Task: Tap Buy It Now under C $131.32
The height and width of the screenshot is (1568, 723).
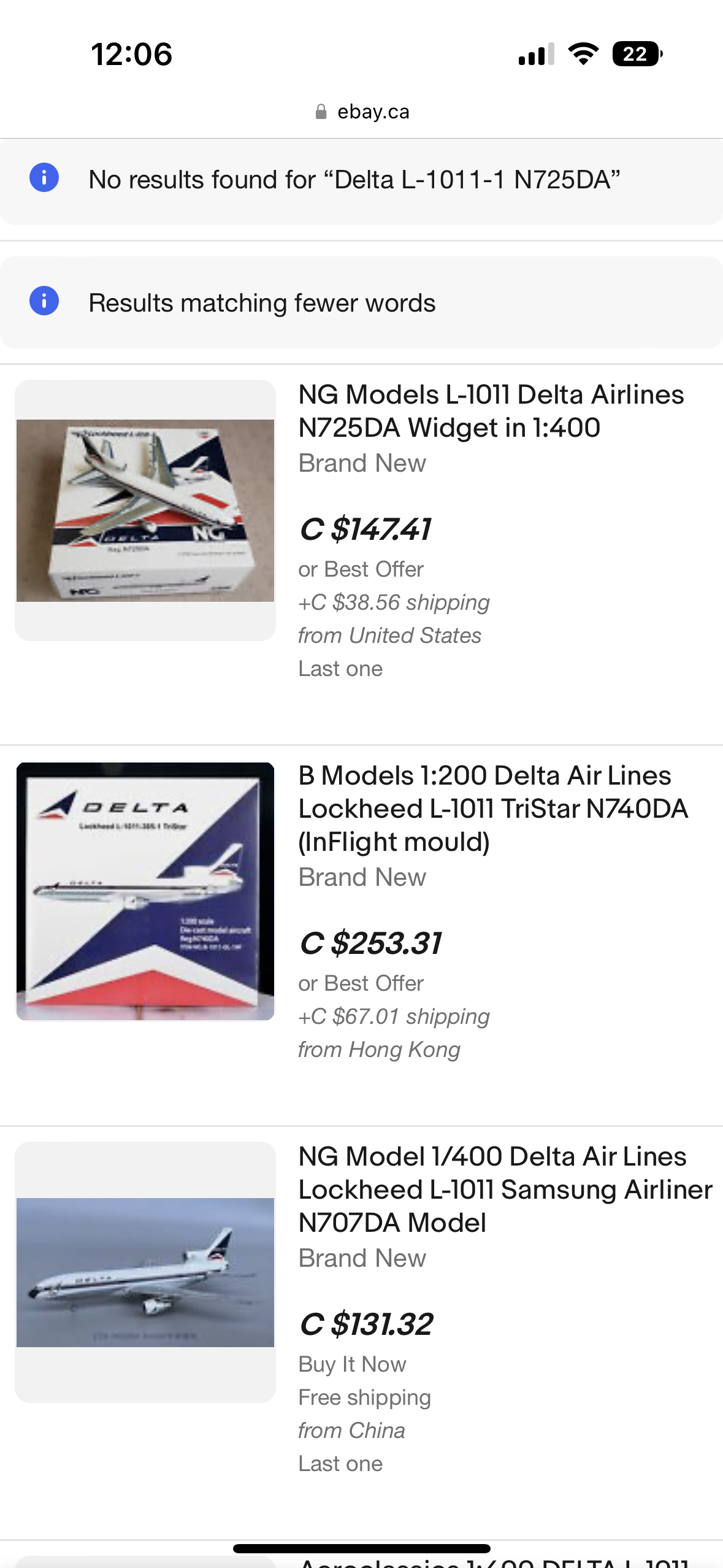Action: click(351, 1365)
